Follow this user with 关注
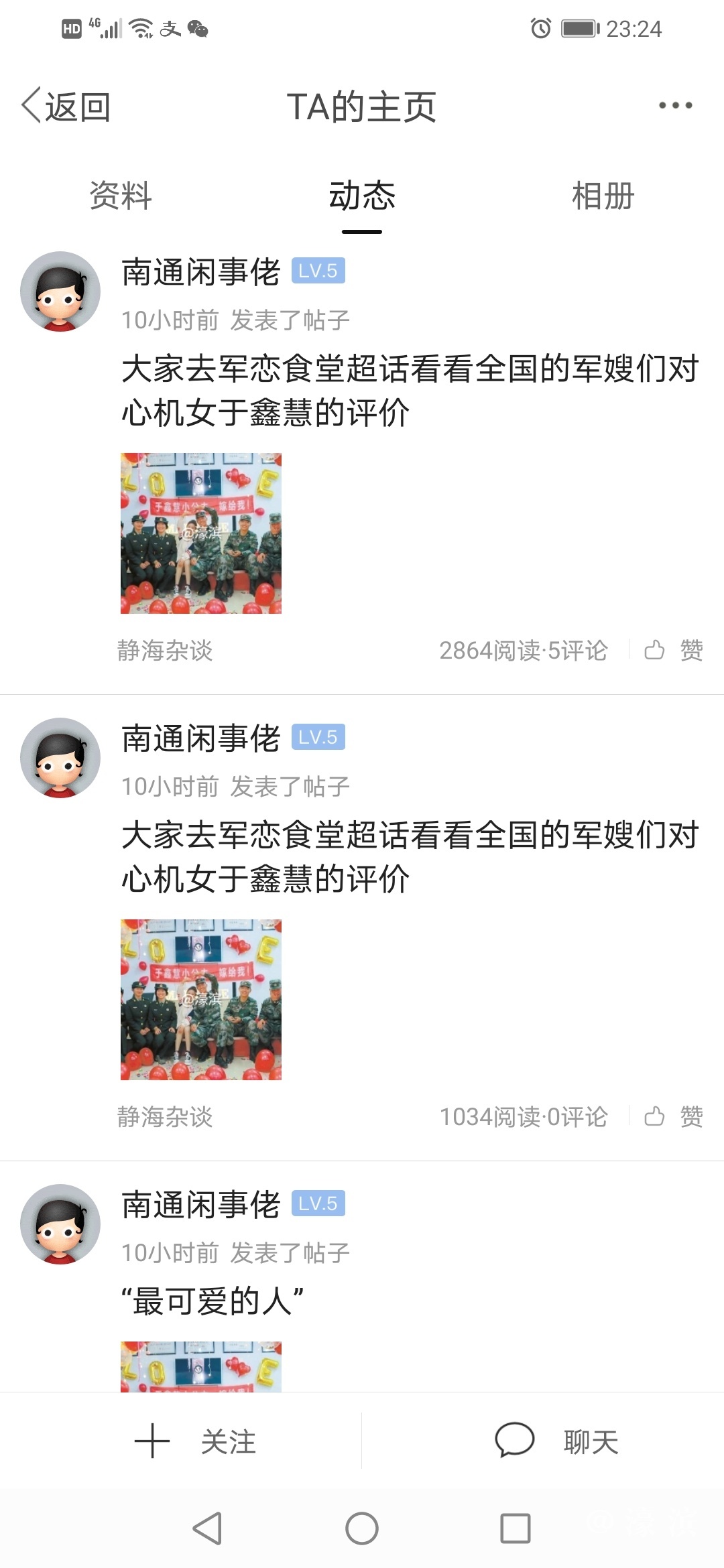This screenshot has height=1568, width=724. [x=196, y=1441]
